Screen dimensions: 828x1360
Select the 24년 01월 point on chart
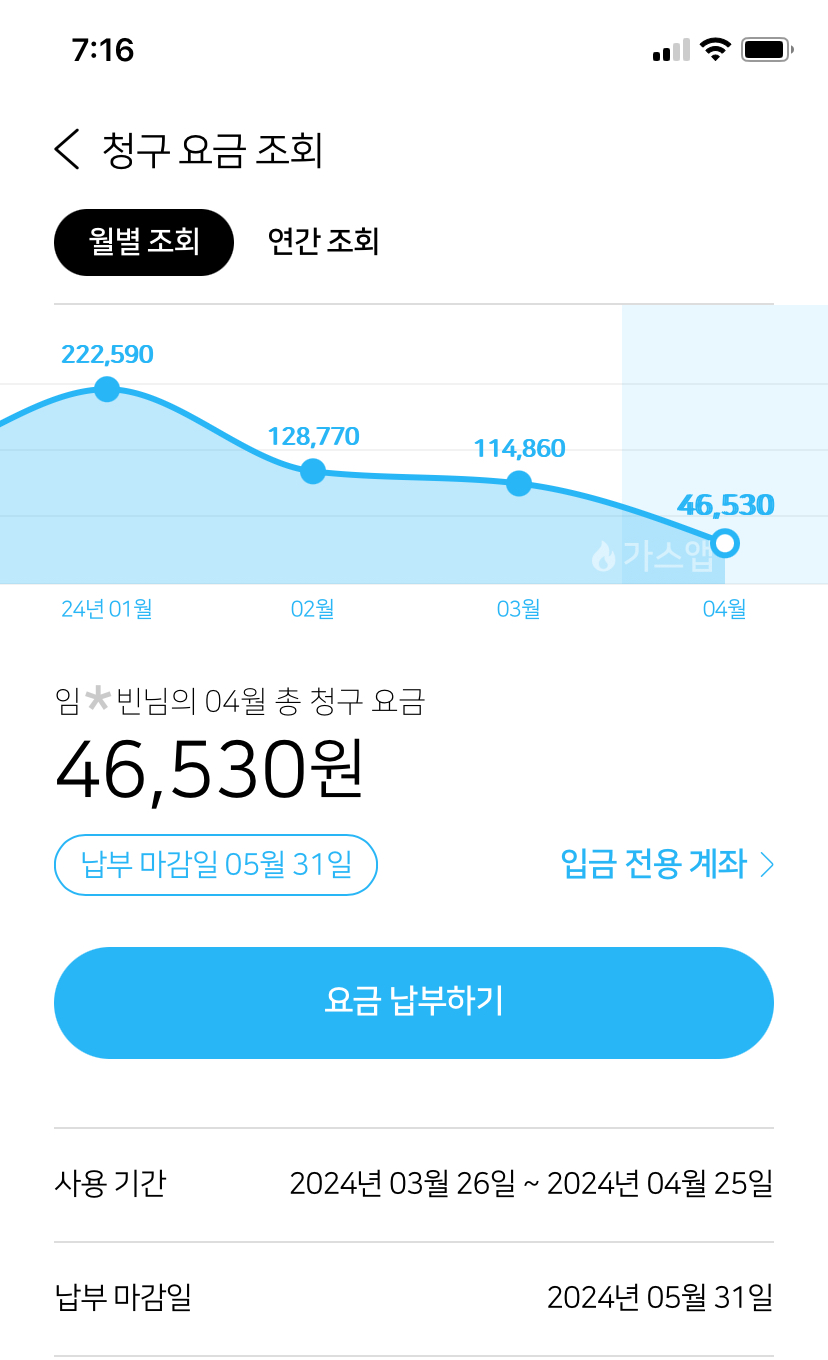coord(107,389)
